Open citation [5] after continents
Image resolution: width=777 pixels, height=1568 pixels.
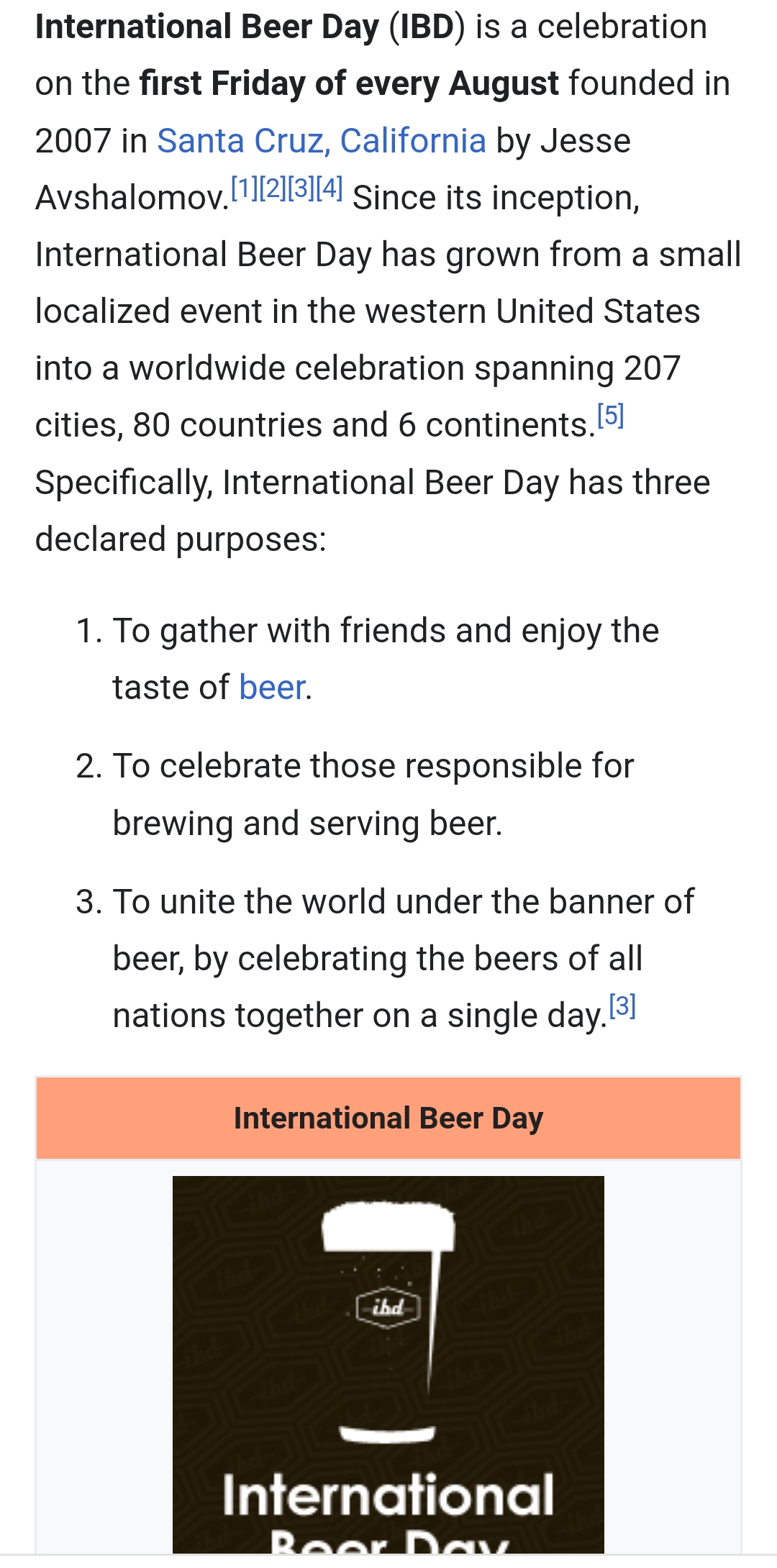coord(610,416)
